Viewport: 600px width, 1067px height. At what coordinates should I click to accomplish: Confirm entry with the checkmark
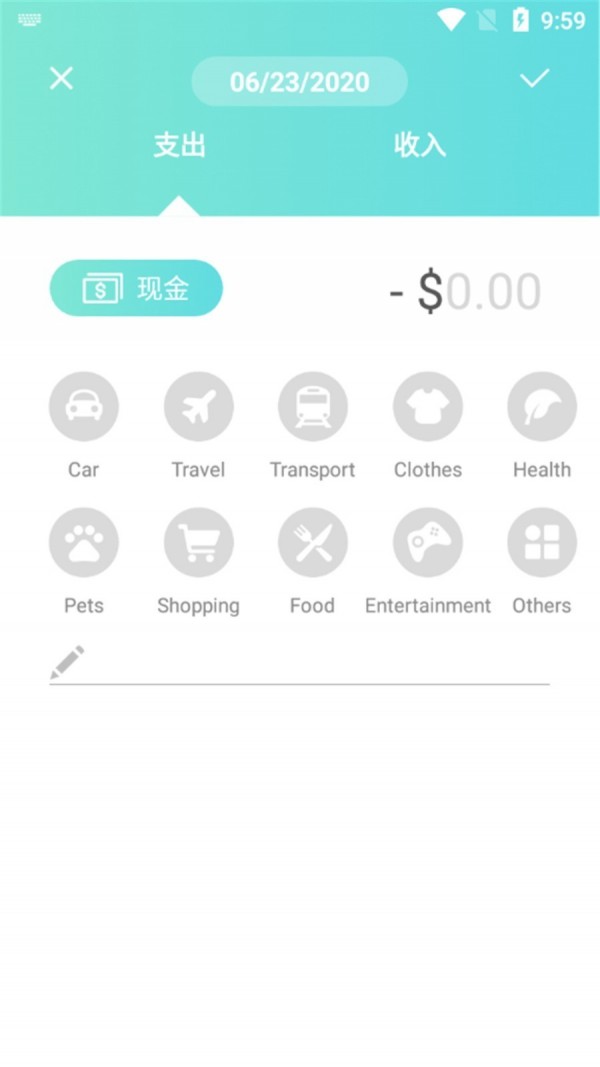(535, 79)
